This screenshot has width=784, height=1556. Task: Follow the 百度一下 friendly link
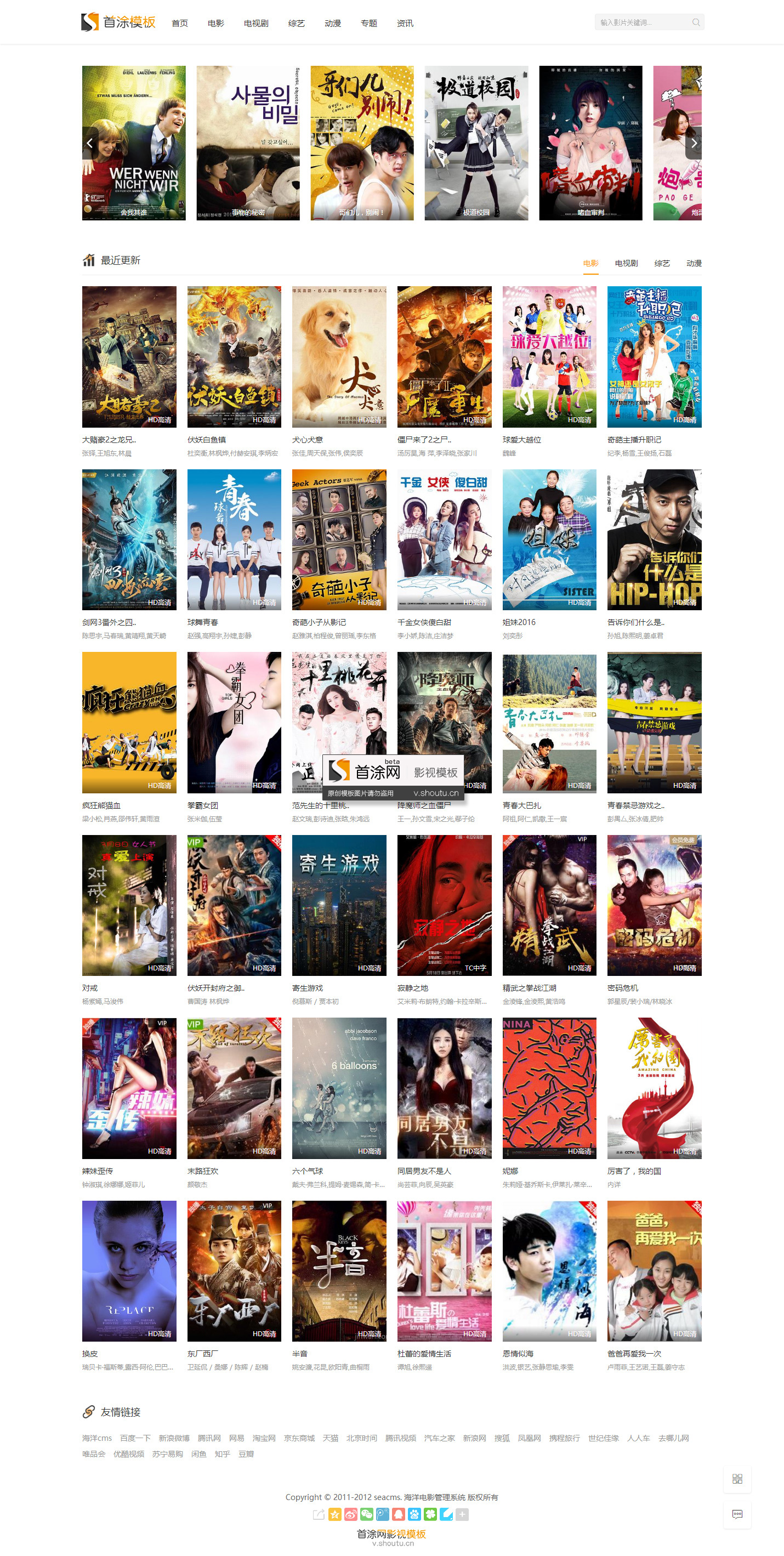[135, 1438]
